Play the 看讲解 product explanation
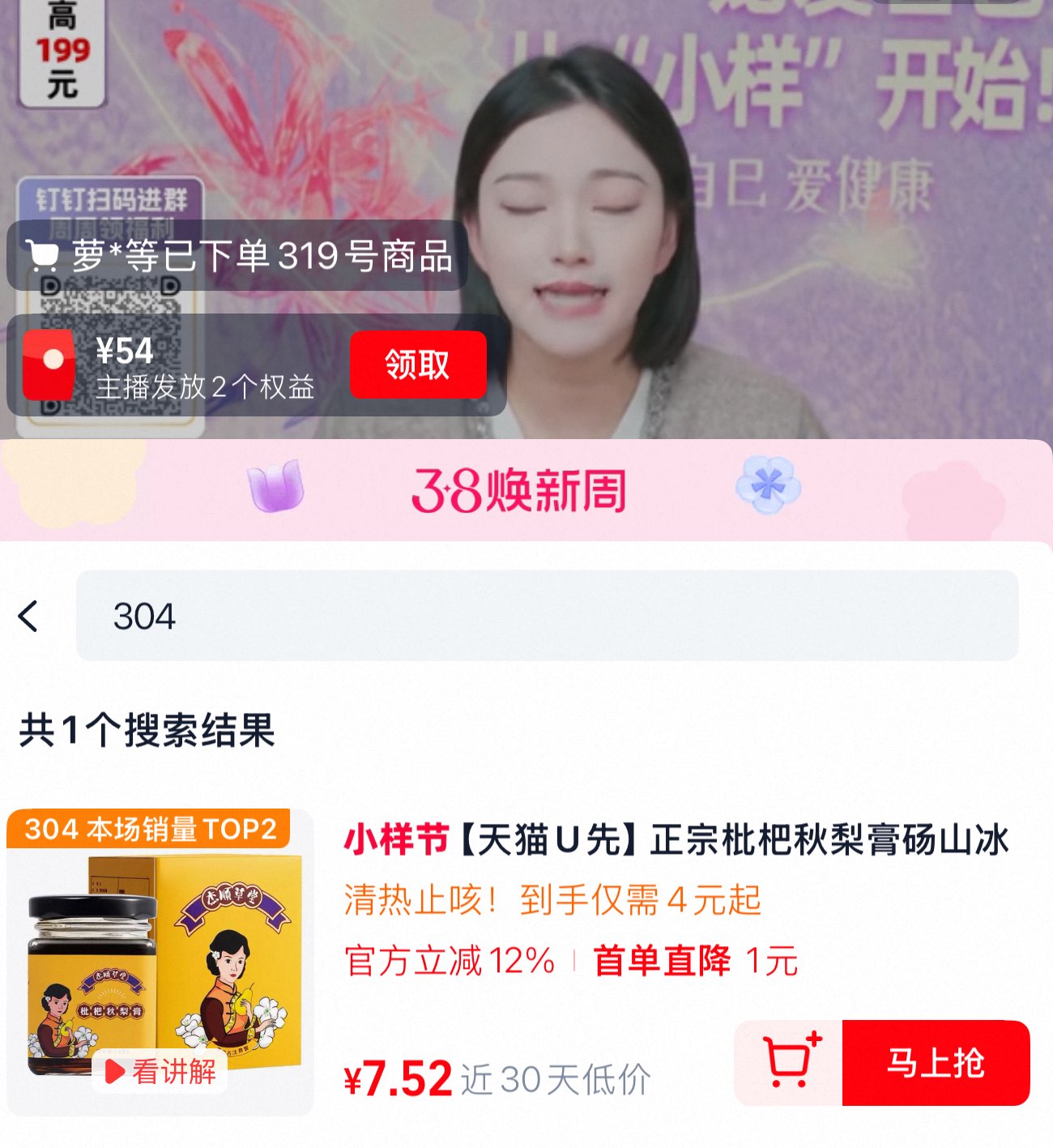Viewport: 1053px width, 1148px height. tap(160, 1071)
